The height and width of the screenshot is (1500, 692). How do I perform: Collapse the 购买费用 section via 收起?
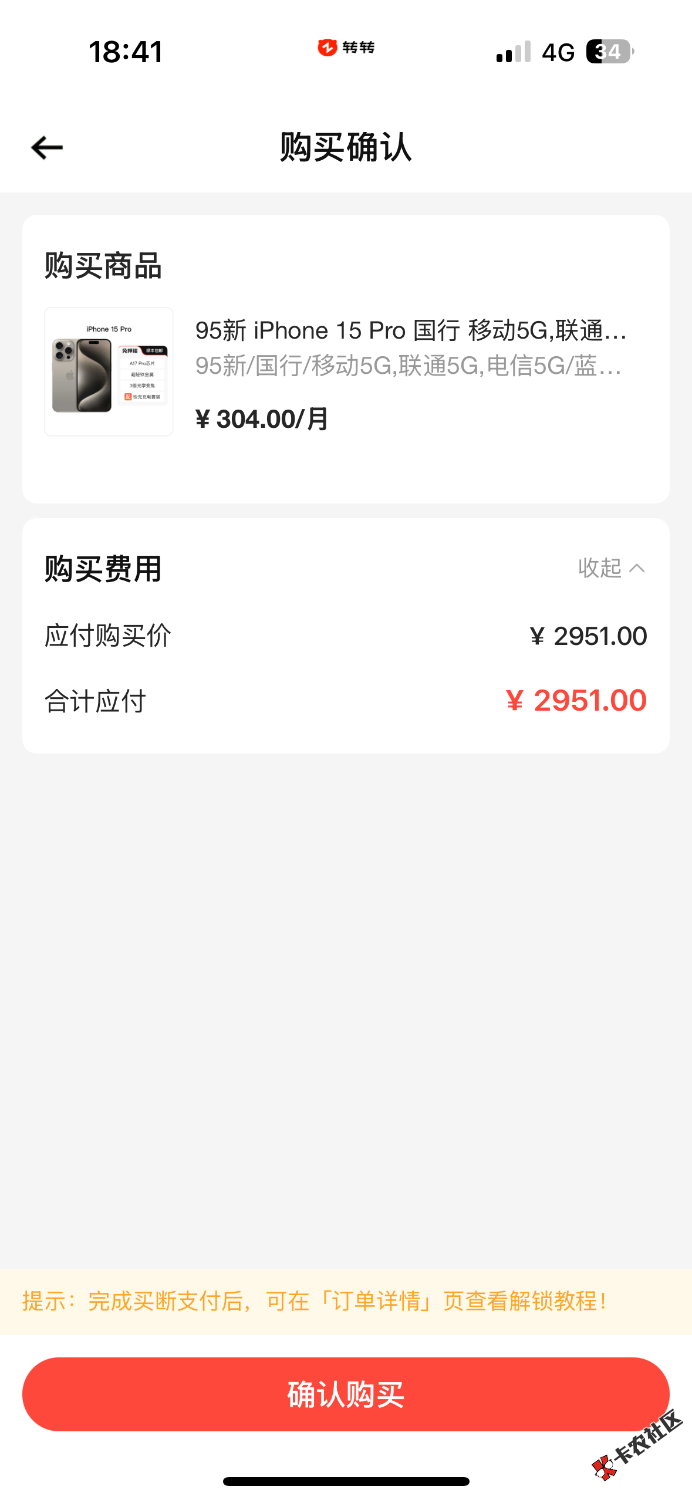pyautogui.click(x=611, y=568)
